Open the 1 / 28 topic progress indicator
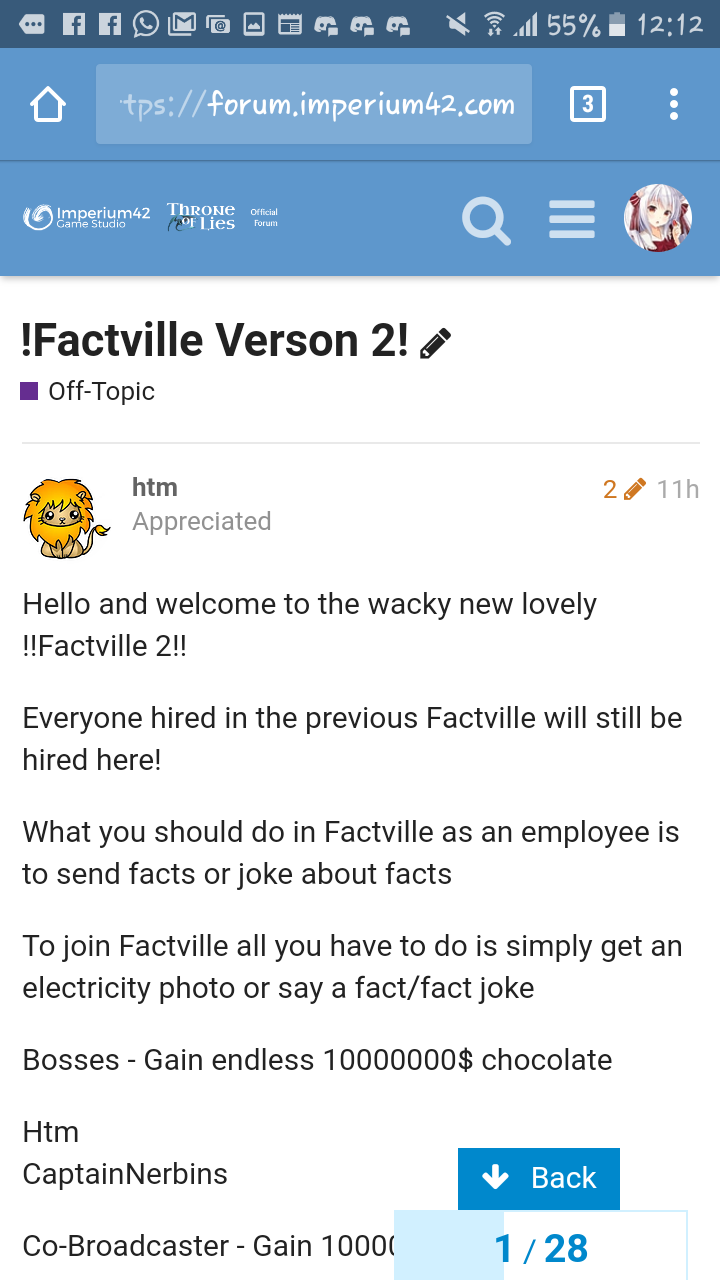 [541, 1248]
